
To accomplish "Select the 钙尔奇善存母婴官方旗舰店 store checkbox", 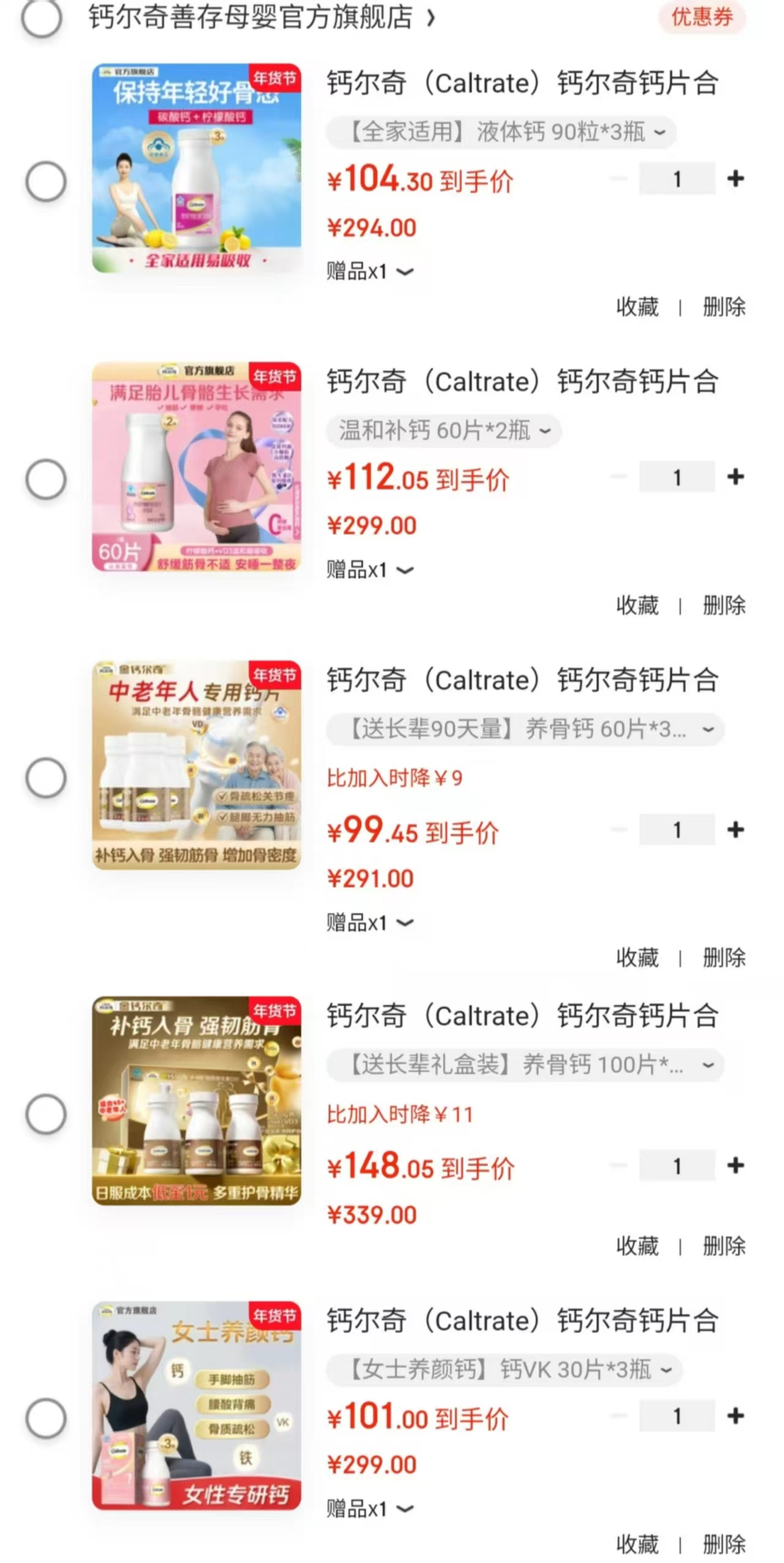I will pyautogui.click(x=41, y=18).
